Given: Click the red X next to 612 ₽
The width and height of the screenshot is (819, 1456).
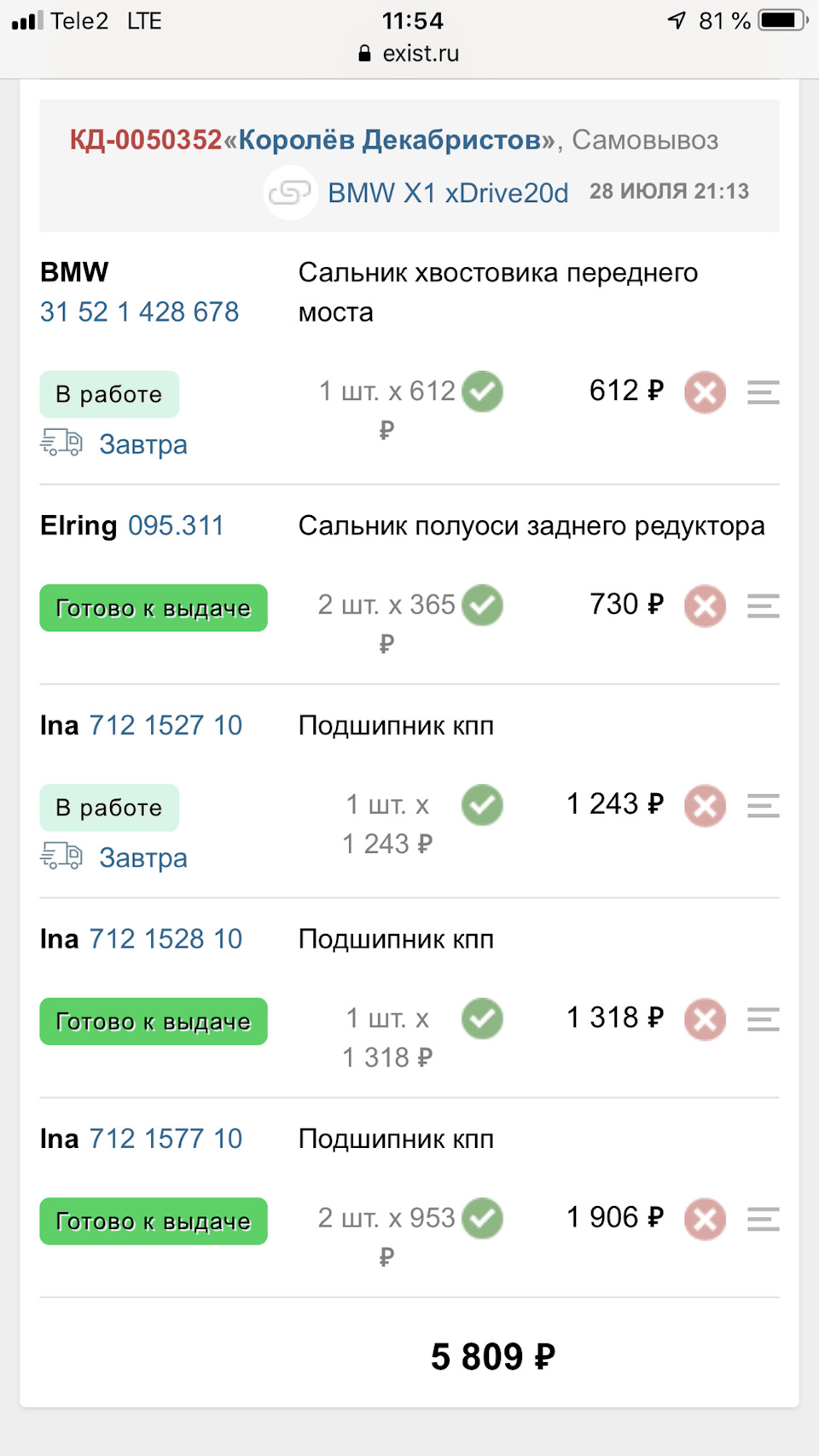Looking at the screenshot, I should [704, 393].
